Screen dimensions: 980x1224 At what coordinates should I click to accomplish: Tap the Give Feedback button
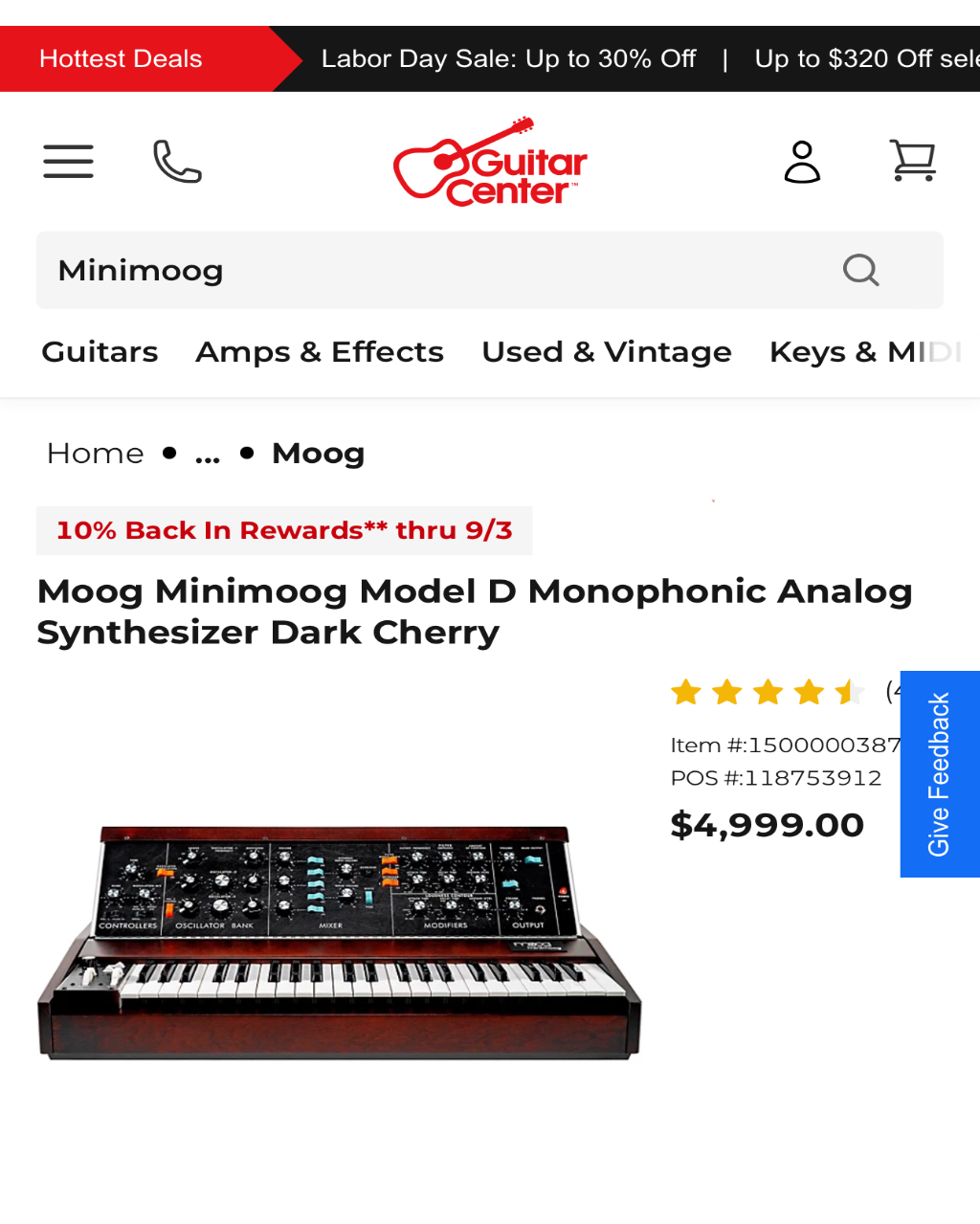pos(939,773)
